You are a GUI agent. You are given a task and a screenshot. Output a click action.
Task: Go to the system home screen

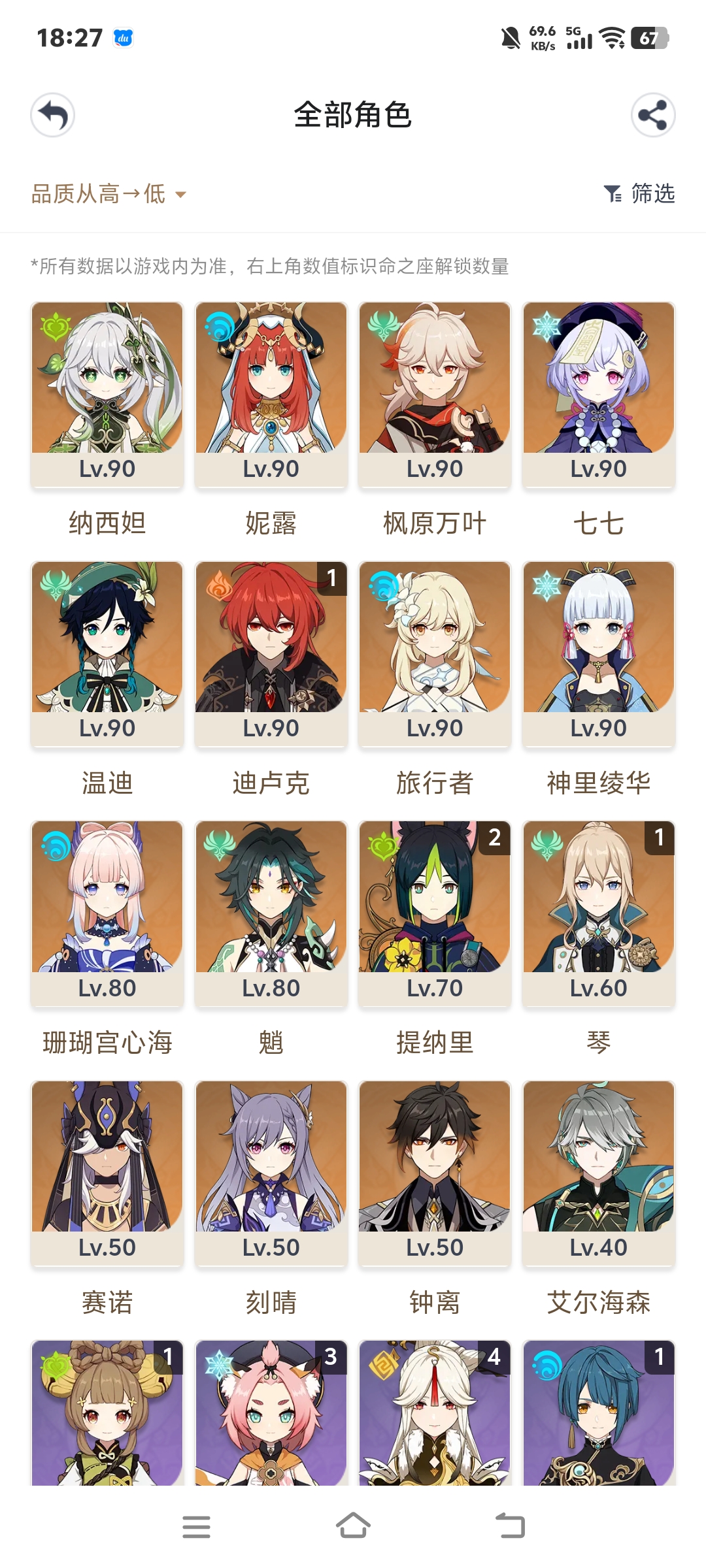tap(353, 1526)
